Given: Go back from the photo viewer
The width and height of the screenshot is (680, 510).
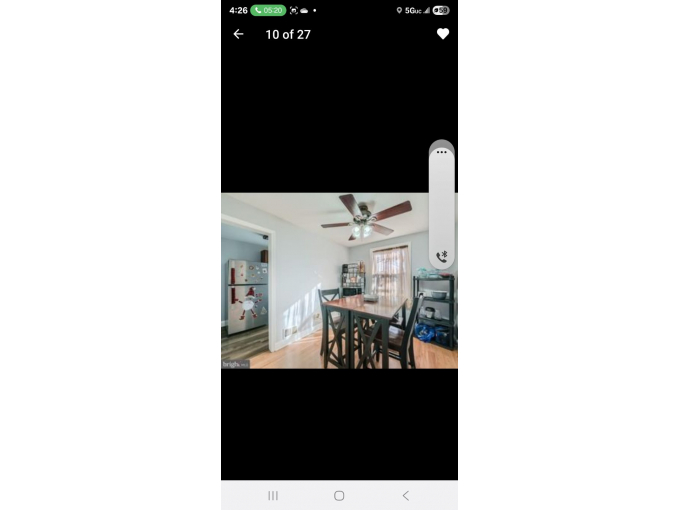Looking at the screenshot, I should point(238,34).
